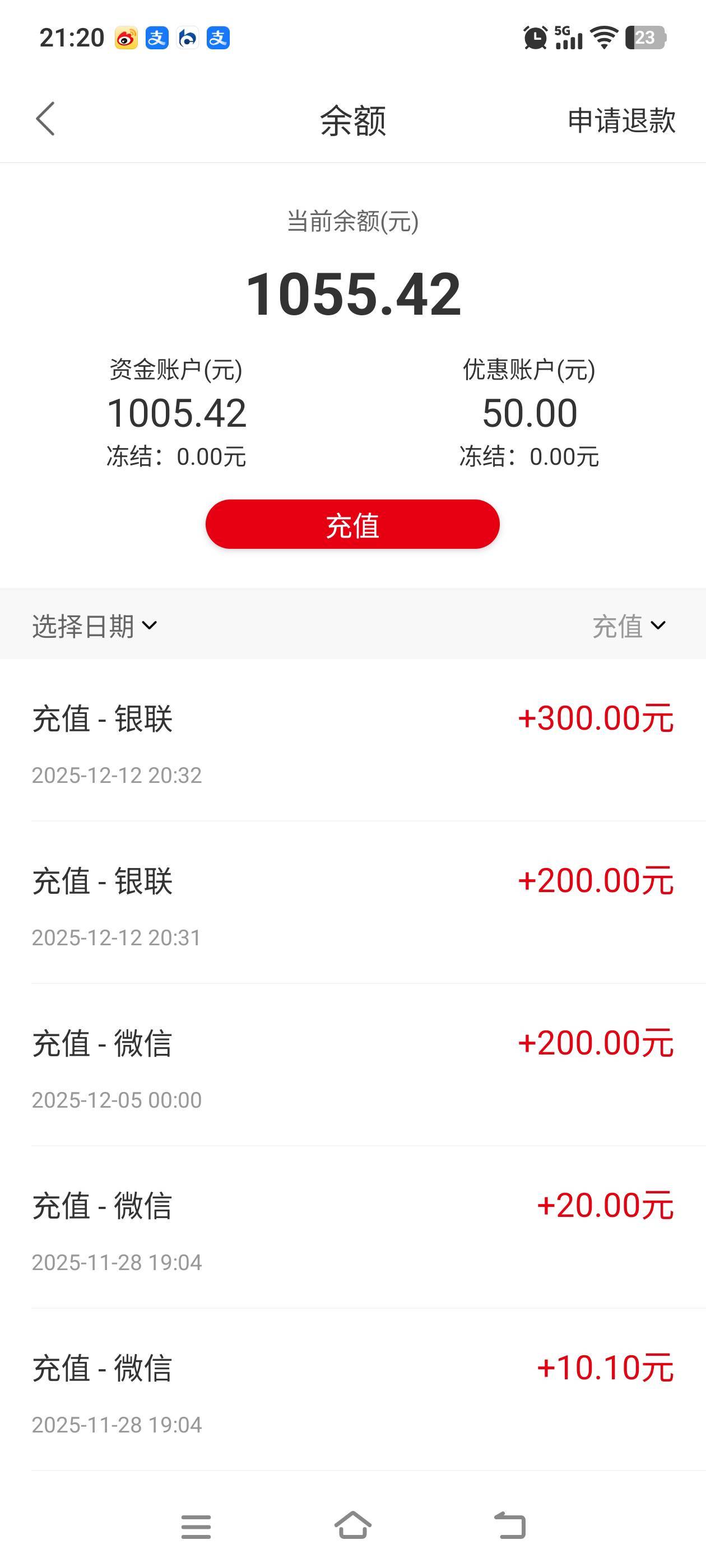The height and width of the screenshot is (1568, 706).
Task: Tap the red 充值 recharge button
Action: point(352,525)
